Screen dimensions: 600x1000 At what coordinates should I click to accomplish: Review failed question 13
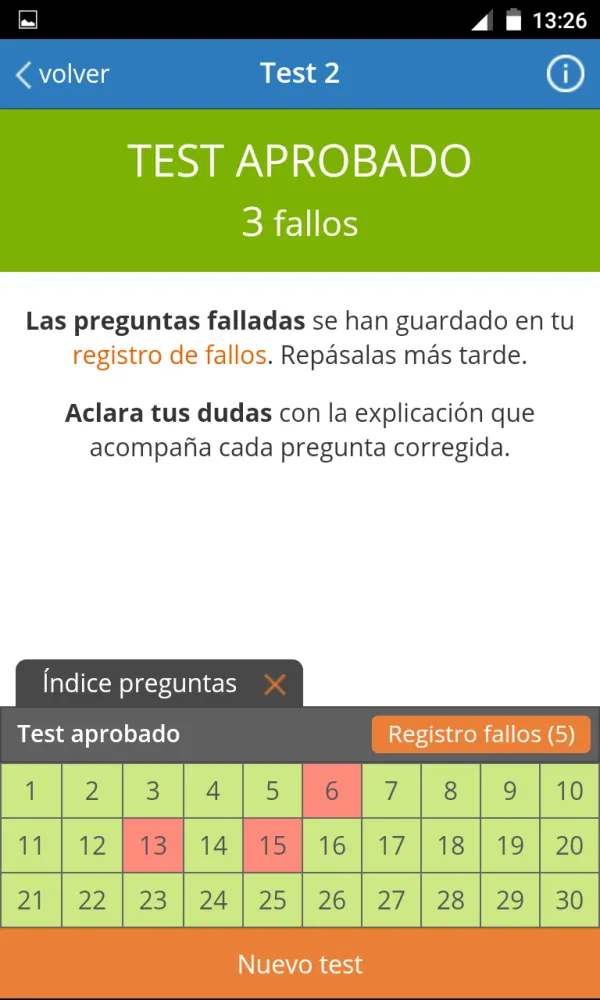tap(153, 846)
